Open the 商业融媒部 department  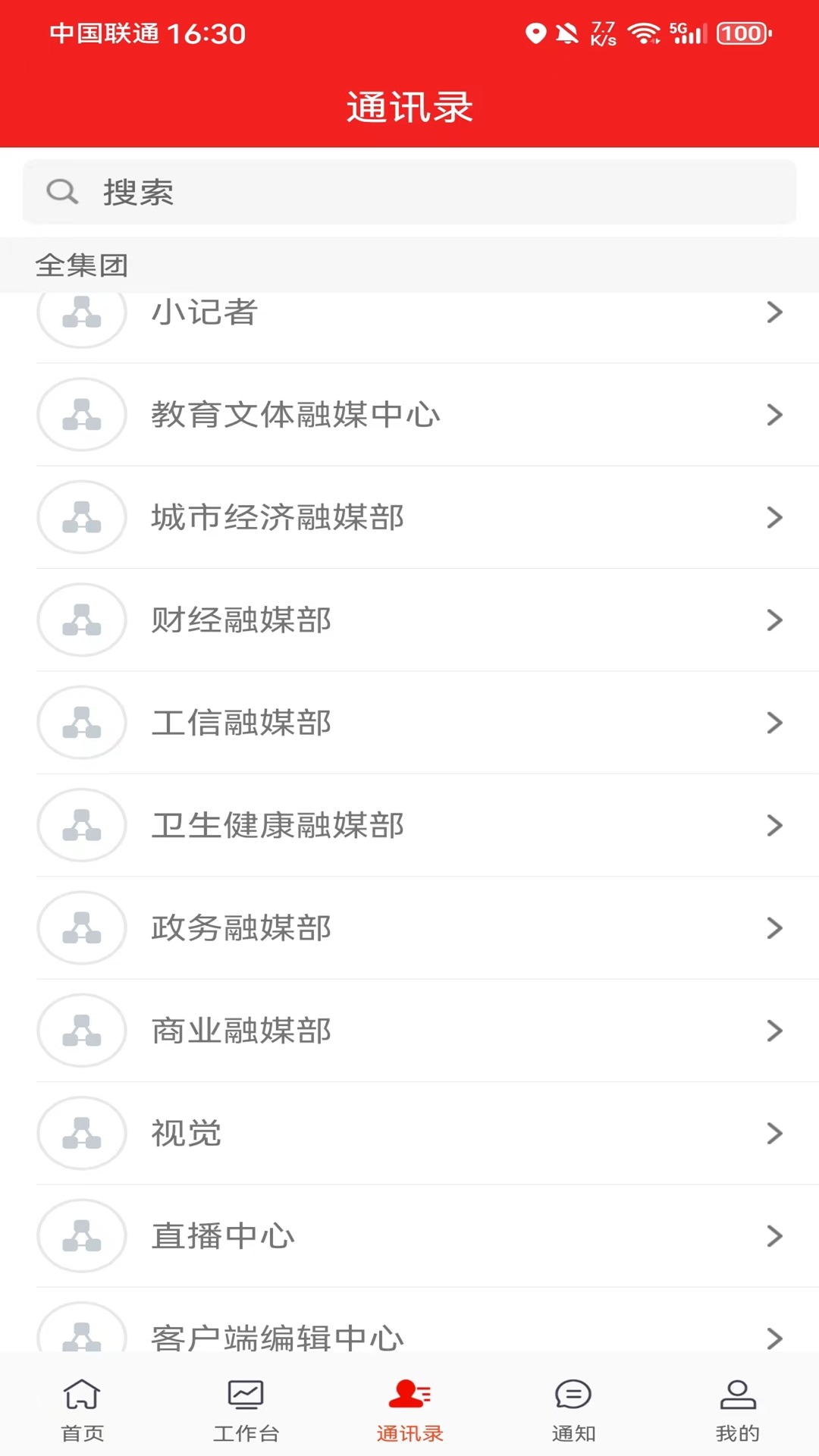click(409, 1031)
